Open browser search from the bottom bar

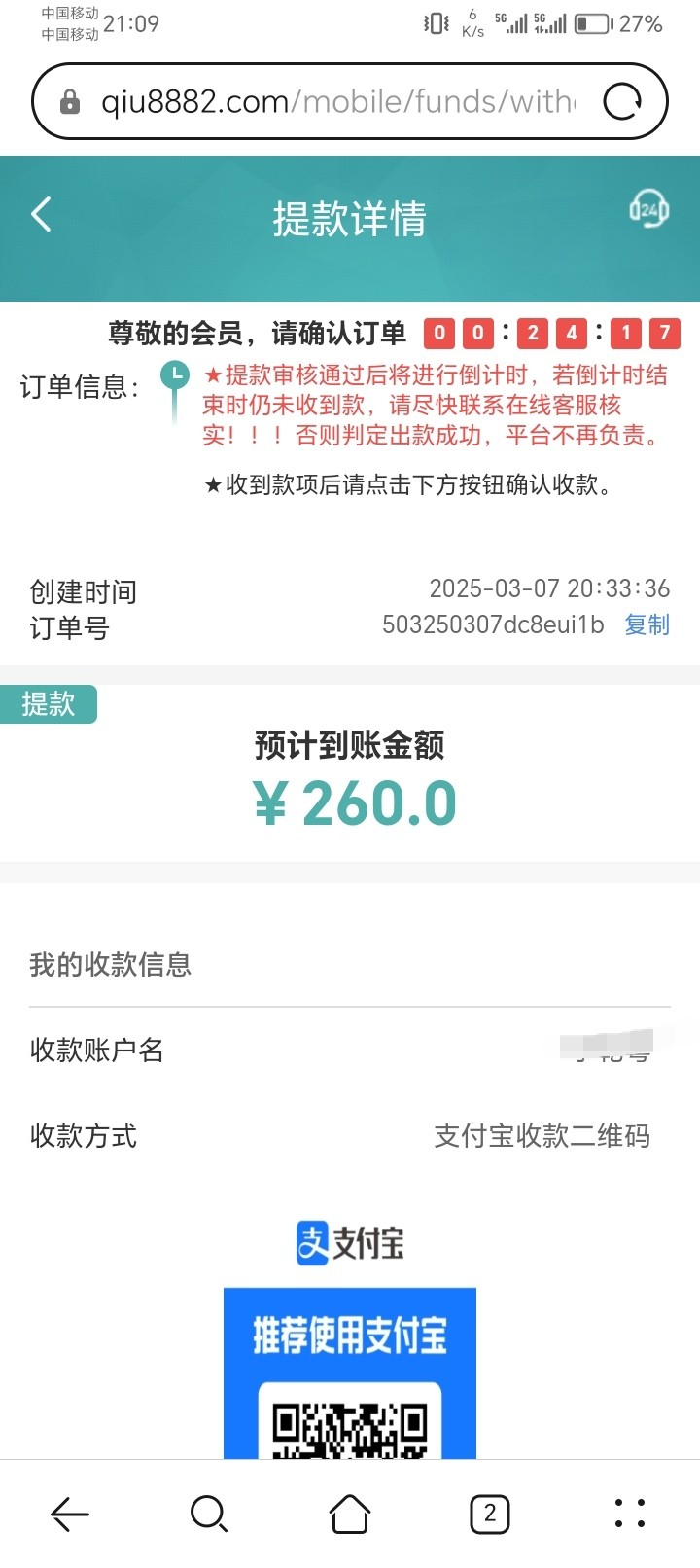tap(209, 1514)
